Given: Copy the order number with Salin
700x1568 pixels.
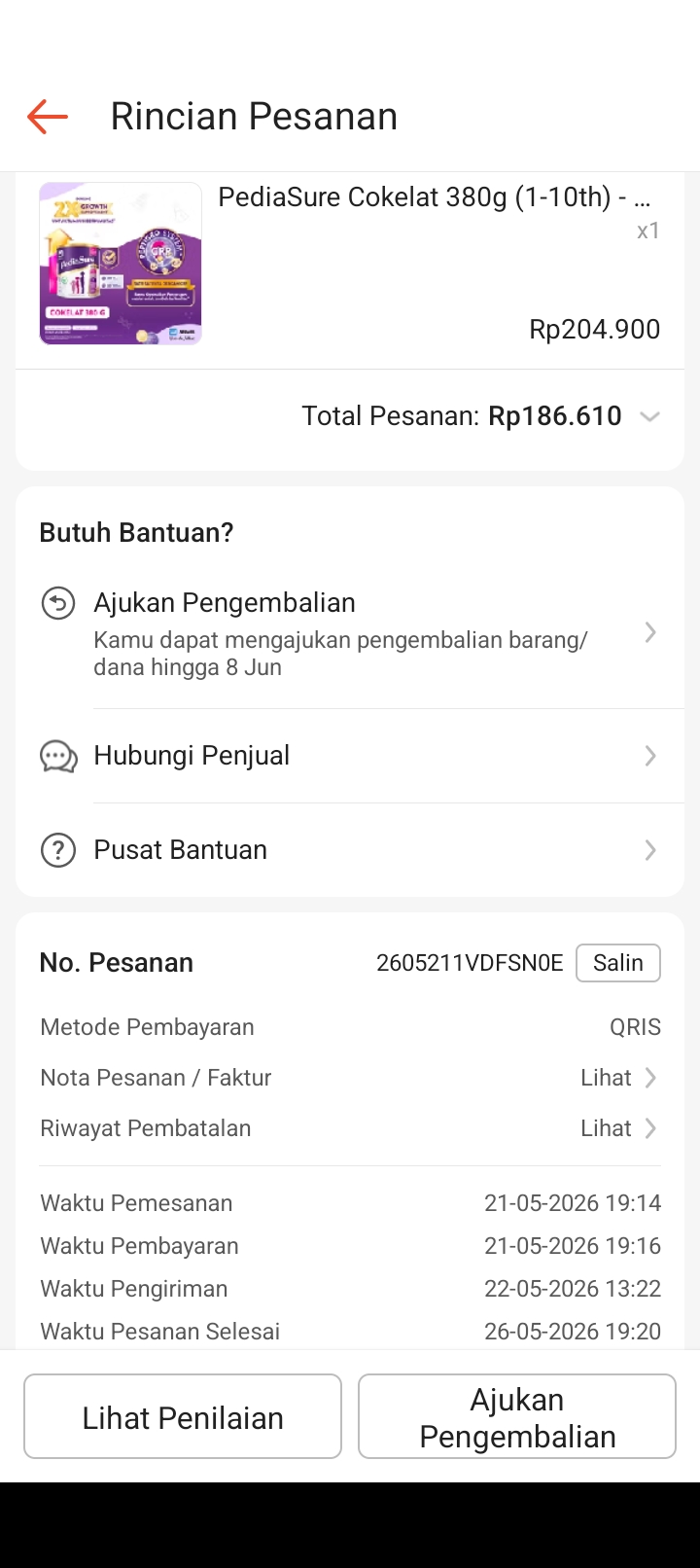Looking at the screenshot, I should click(618, 963).
